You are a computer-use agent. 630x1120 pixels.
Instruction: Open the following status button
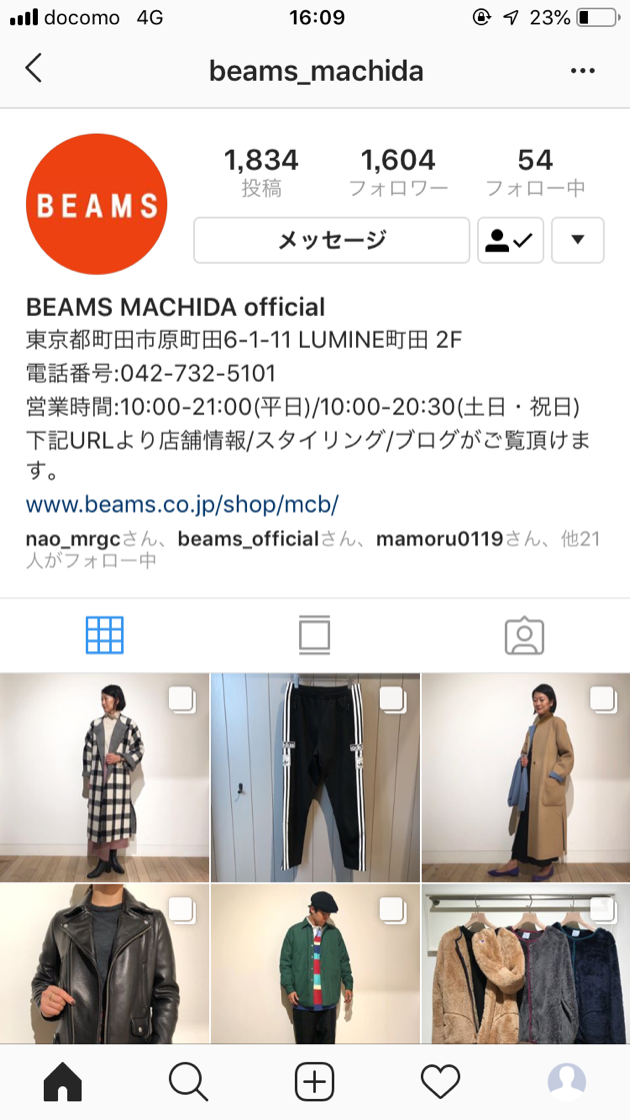click(510, 240)
